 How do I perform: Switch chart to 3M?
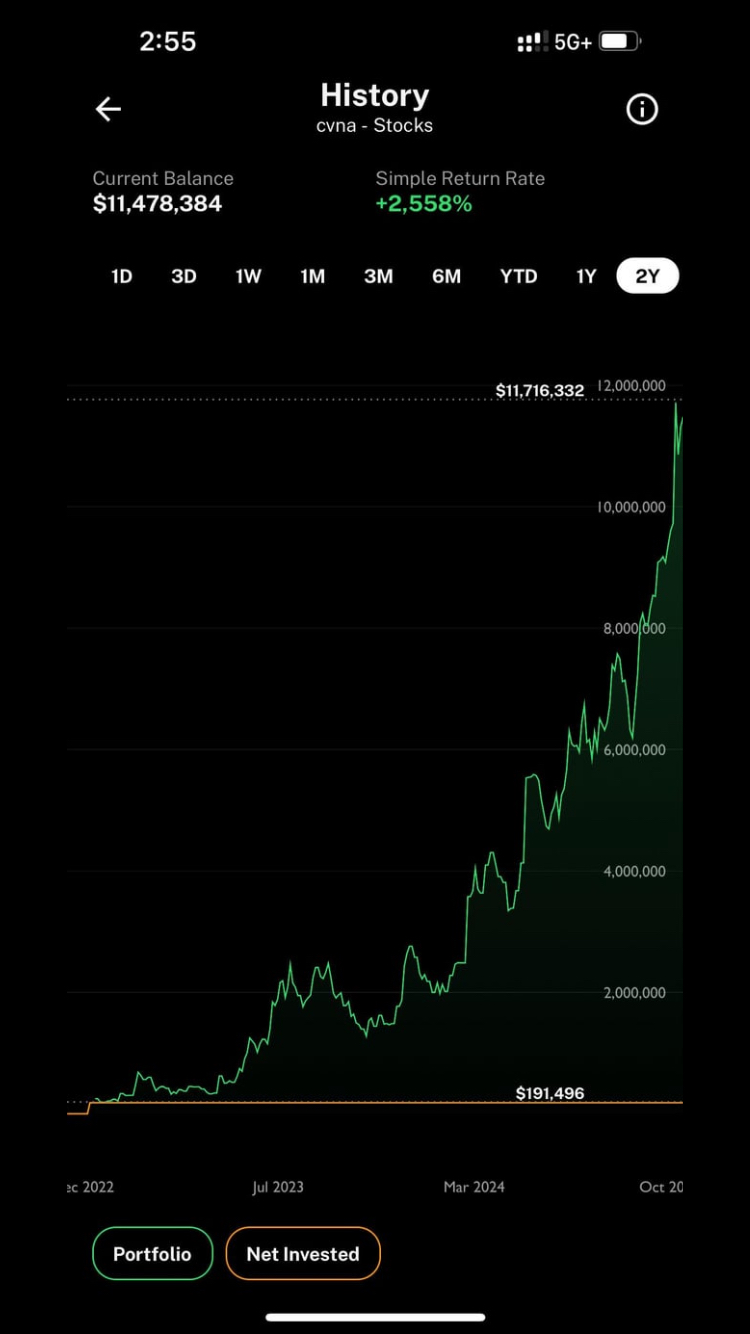pos(378,276)
